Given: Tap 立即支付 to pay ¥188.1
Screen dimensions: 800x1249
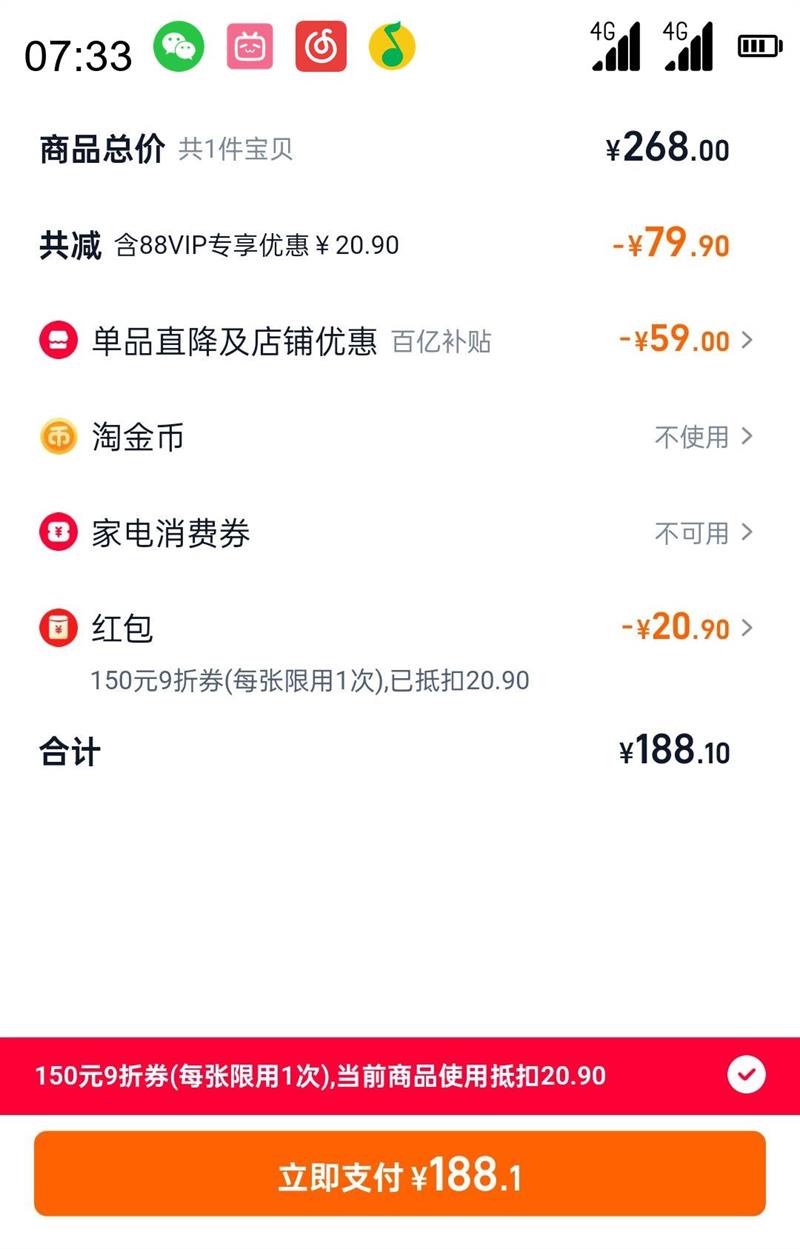Looking at the screenshot, I should [x=400, y=1174].
